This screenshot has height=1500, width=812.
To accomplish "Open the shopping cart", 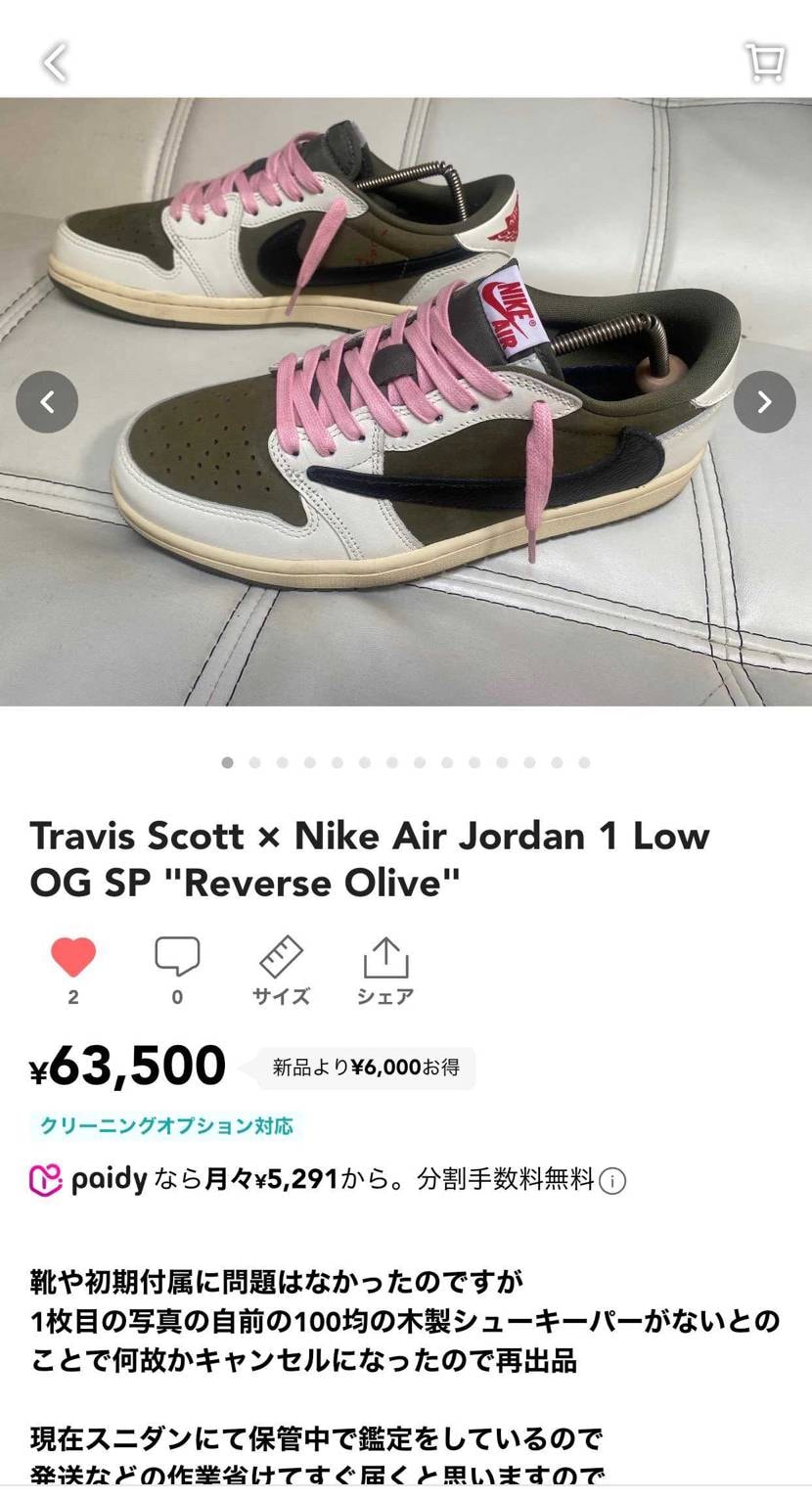I will point(764,63).
